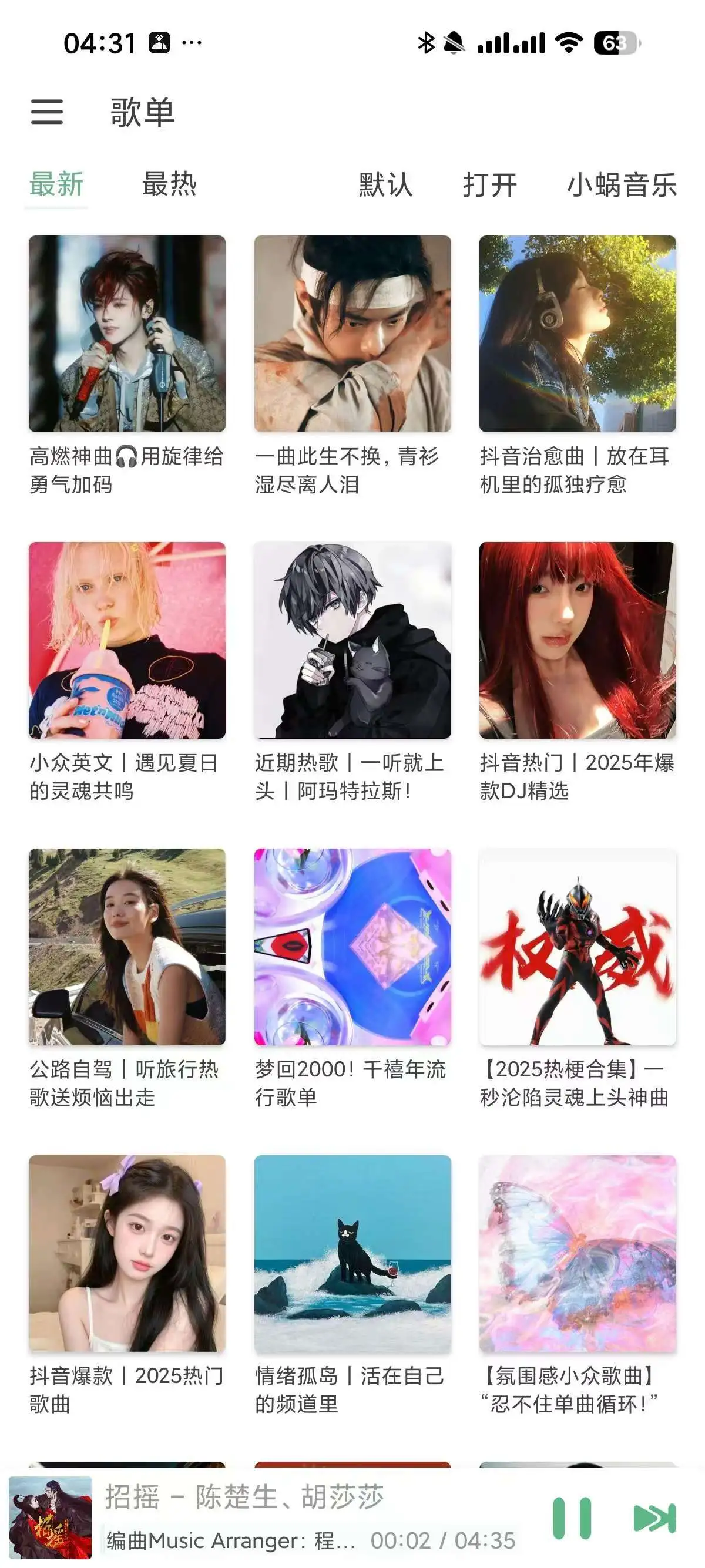705x1568 pixels.
Task: Open playlist 抖音治愈曲 放在耳机里的孤独疗愈
Action: click(x=577, y=334)
